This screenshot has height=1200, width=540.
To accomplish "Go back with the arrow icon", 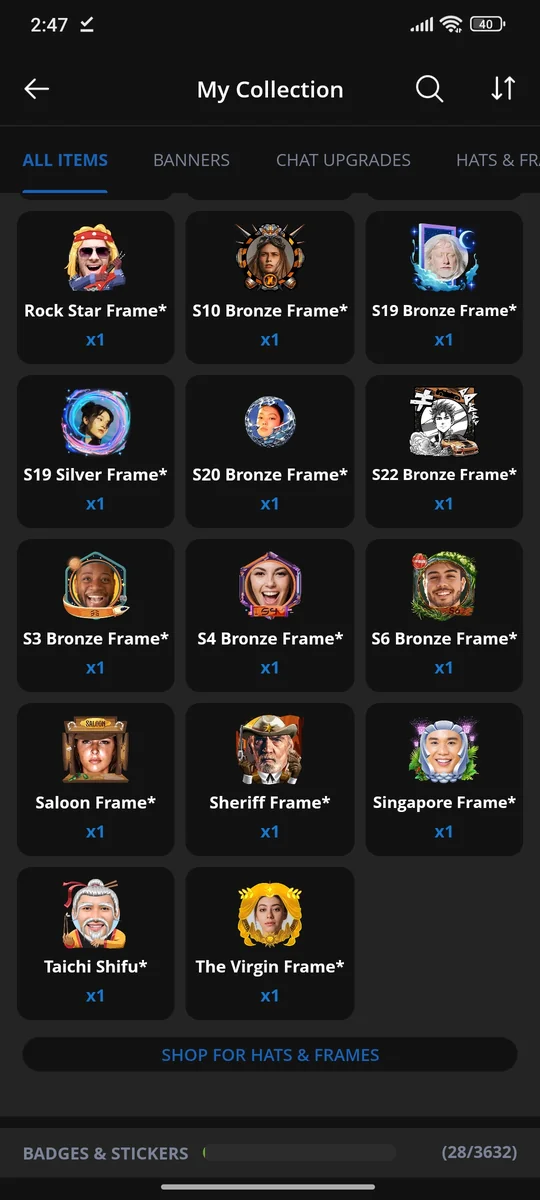I will tap(37, 89).
